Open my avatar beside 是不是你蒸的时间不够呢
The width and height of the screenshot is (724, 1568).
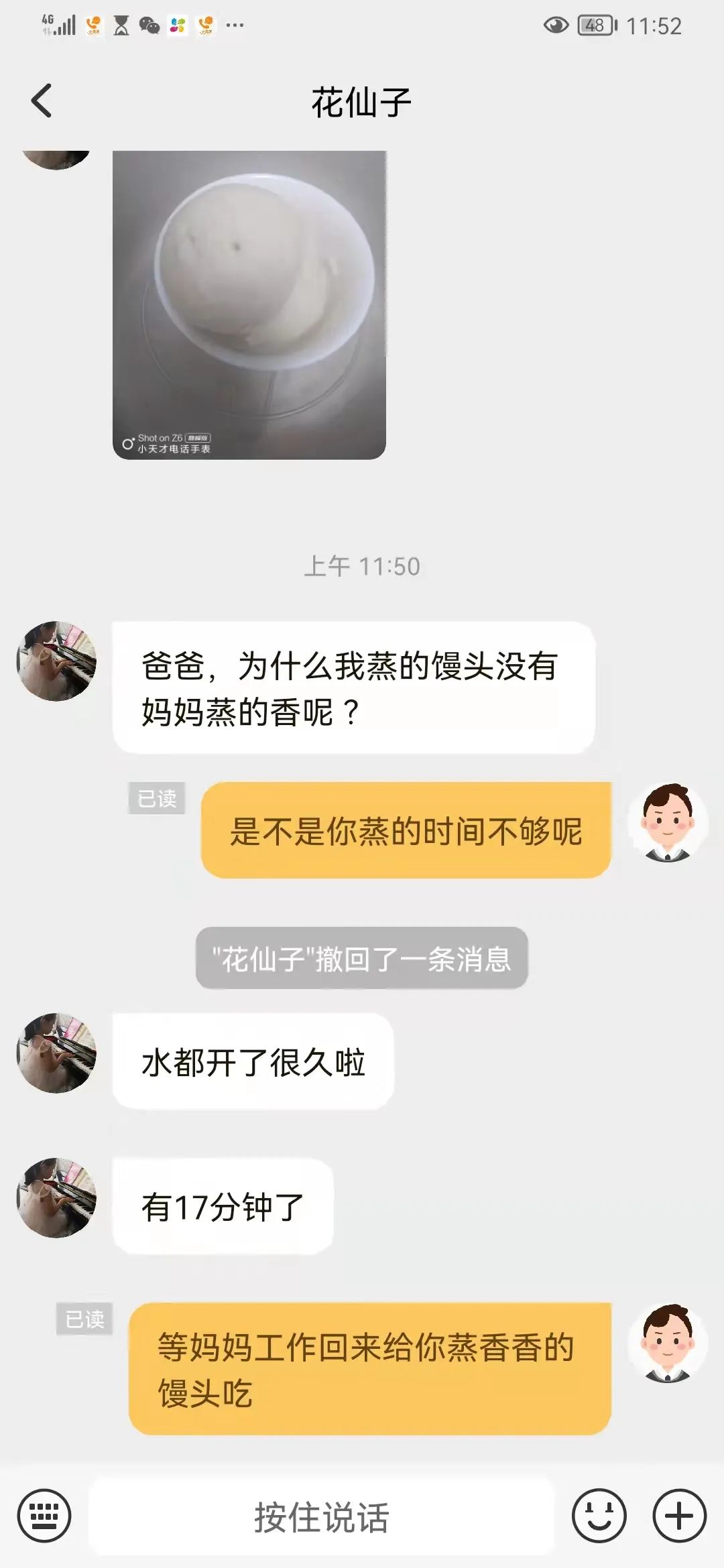[x=667, y=822]
